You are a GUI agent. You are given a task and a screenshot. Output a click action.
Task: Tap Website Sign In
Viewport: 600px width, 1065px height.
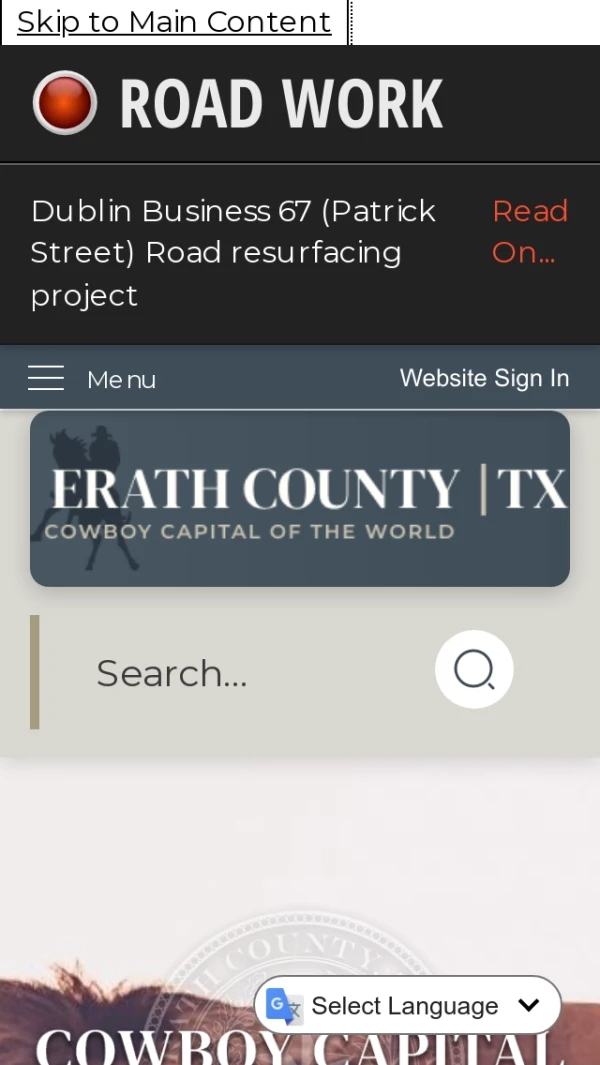484,378
